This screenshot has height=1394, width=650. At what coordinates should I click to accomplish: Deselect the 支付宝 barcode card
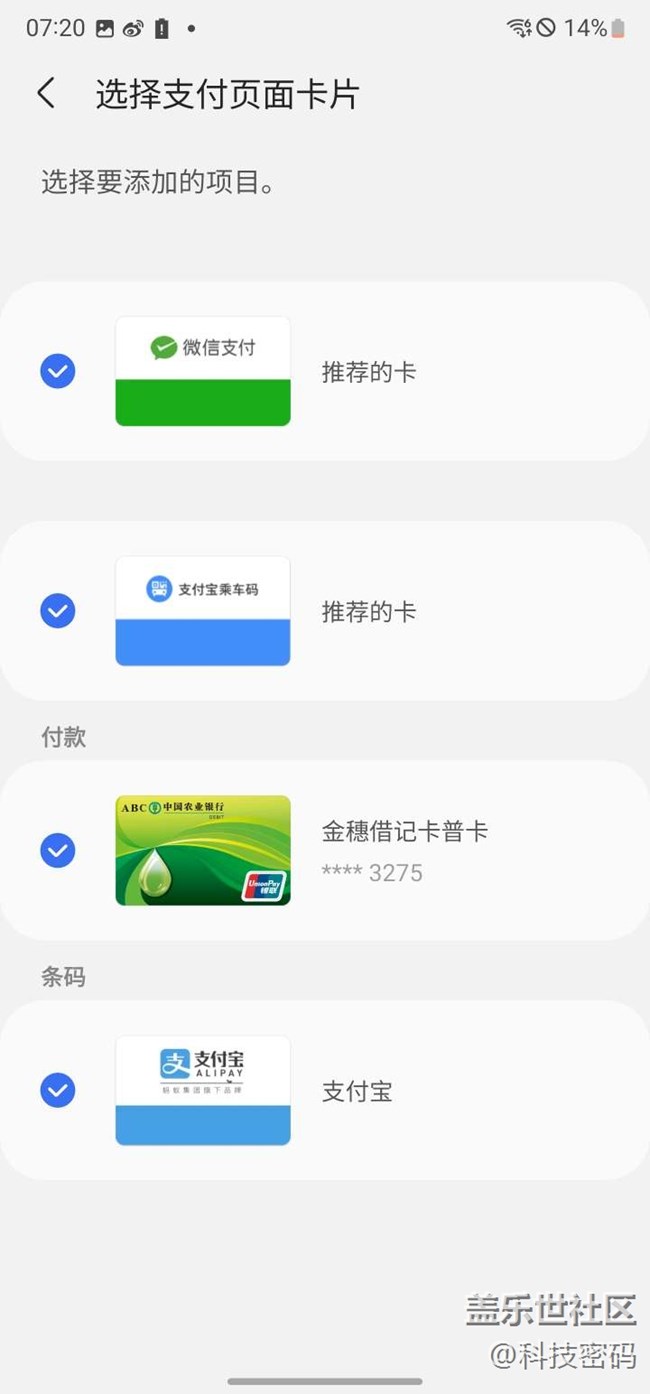58,1090
